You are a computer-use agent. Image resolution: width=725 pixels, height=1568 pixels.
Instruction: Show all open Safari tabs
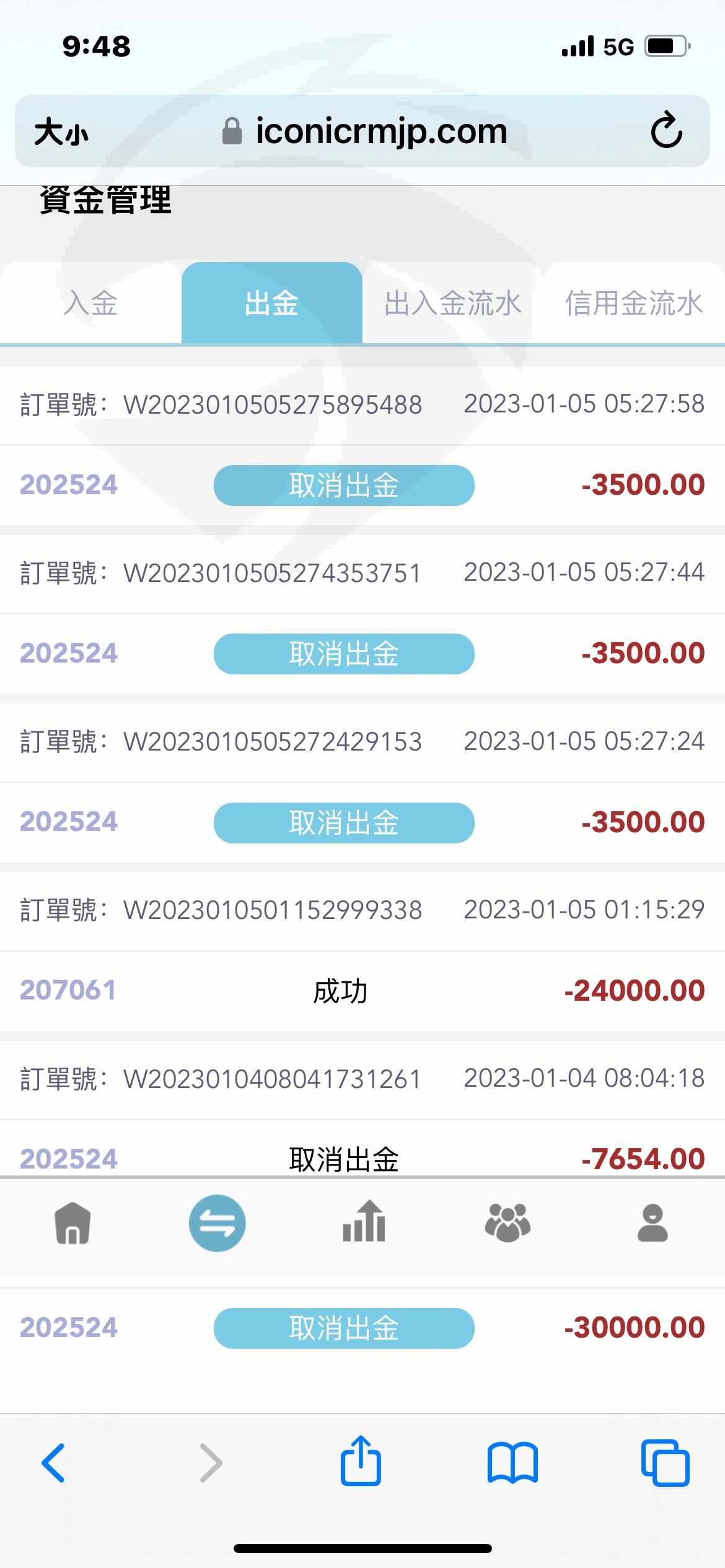[665, 1463]
